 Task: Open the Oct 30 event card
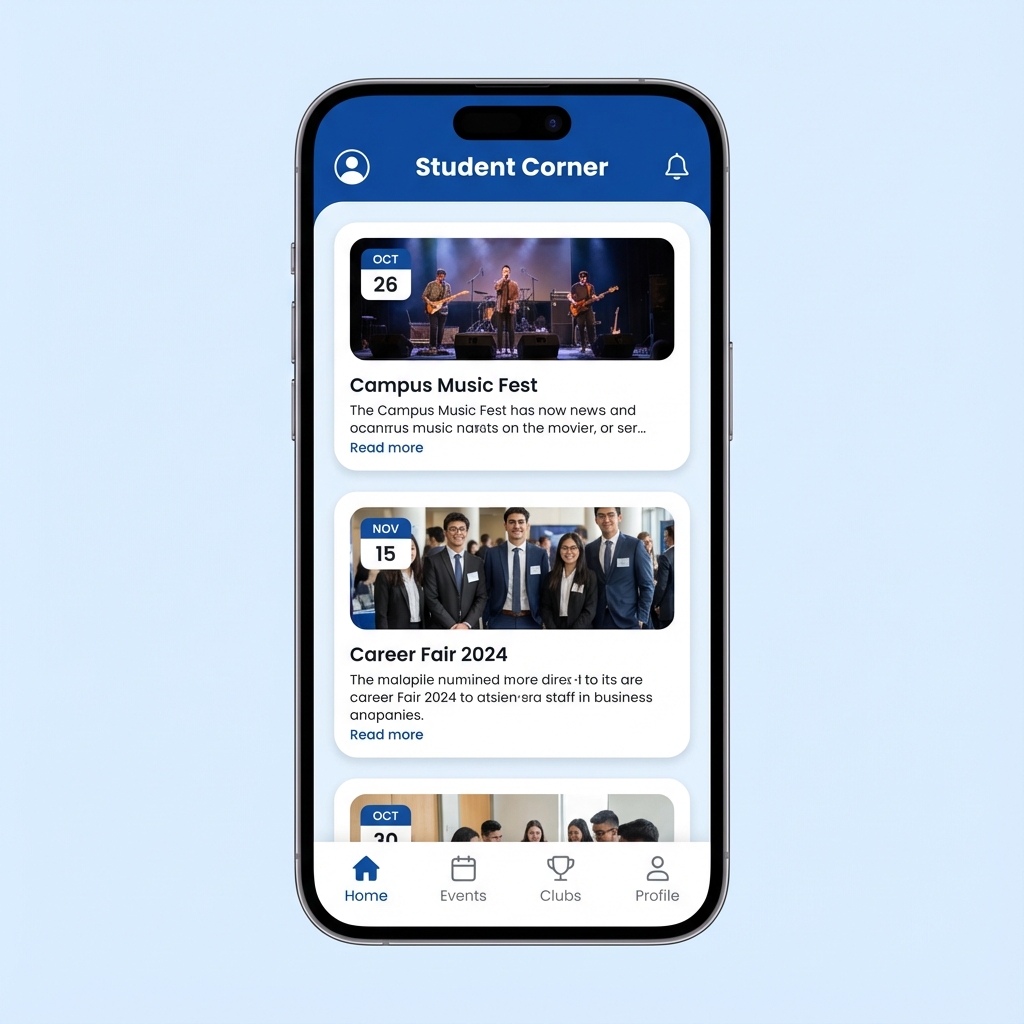512,815
